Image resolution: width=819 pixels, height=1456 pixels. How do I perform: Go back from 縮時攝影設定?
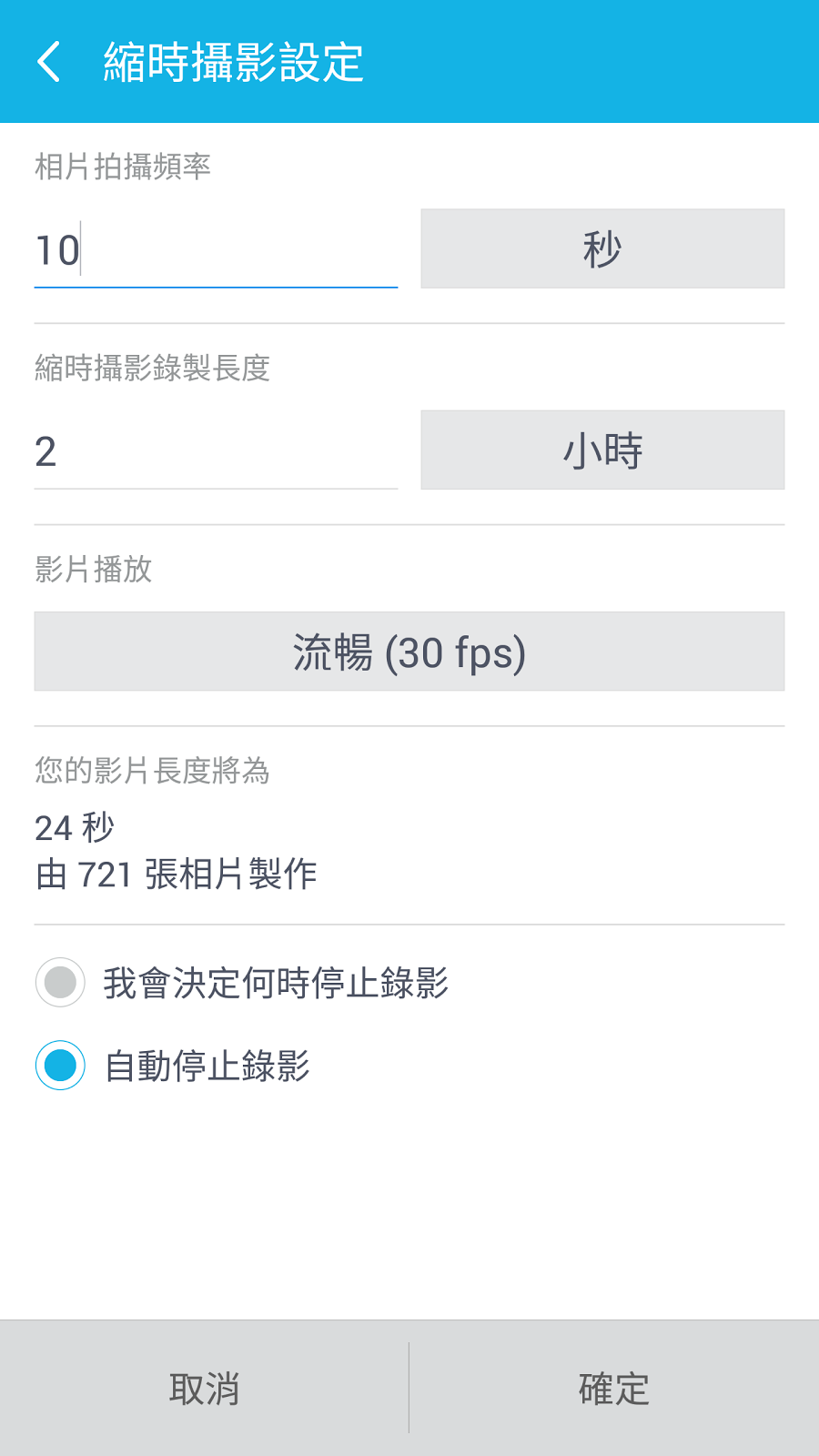point(49,62)
